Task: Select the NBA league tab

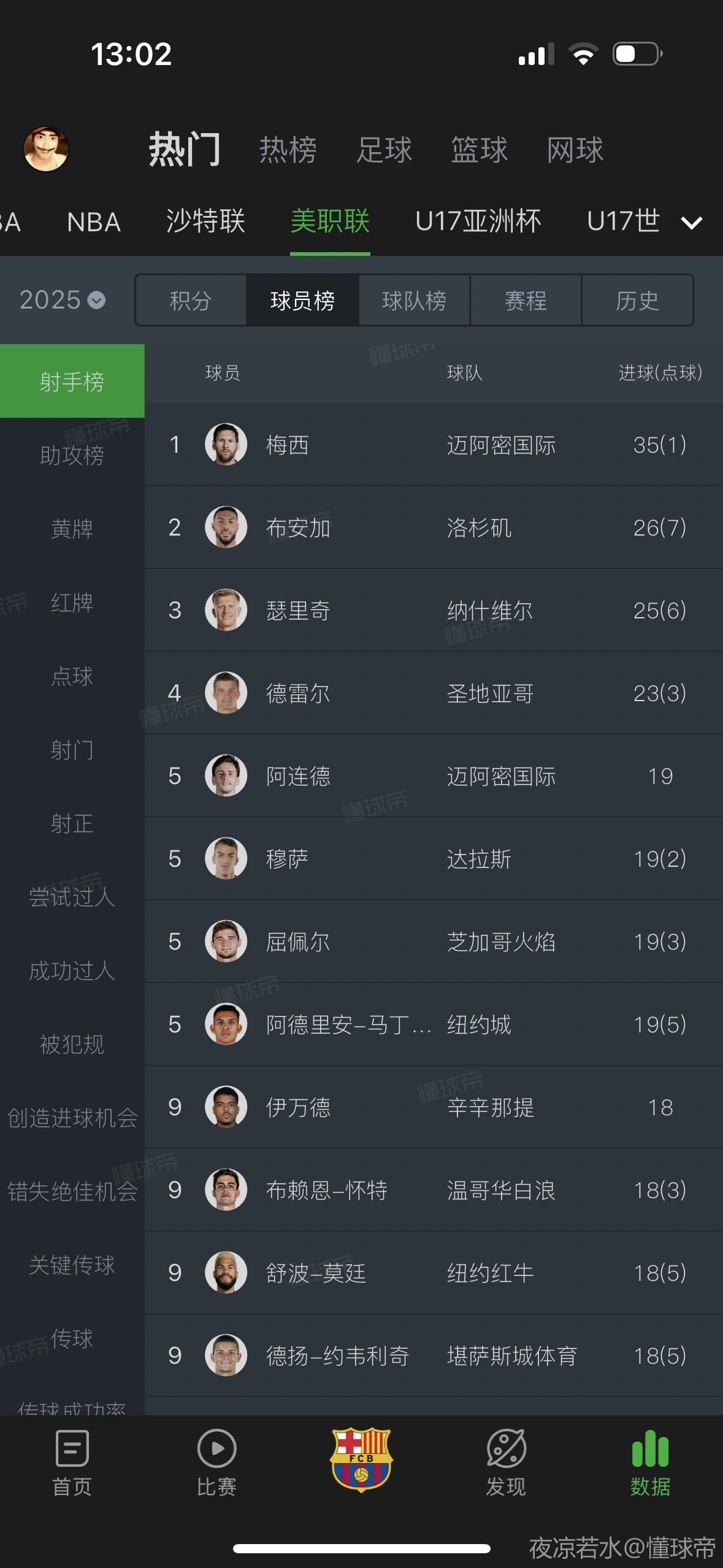Action: [x=94, y=222]
